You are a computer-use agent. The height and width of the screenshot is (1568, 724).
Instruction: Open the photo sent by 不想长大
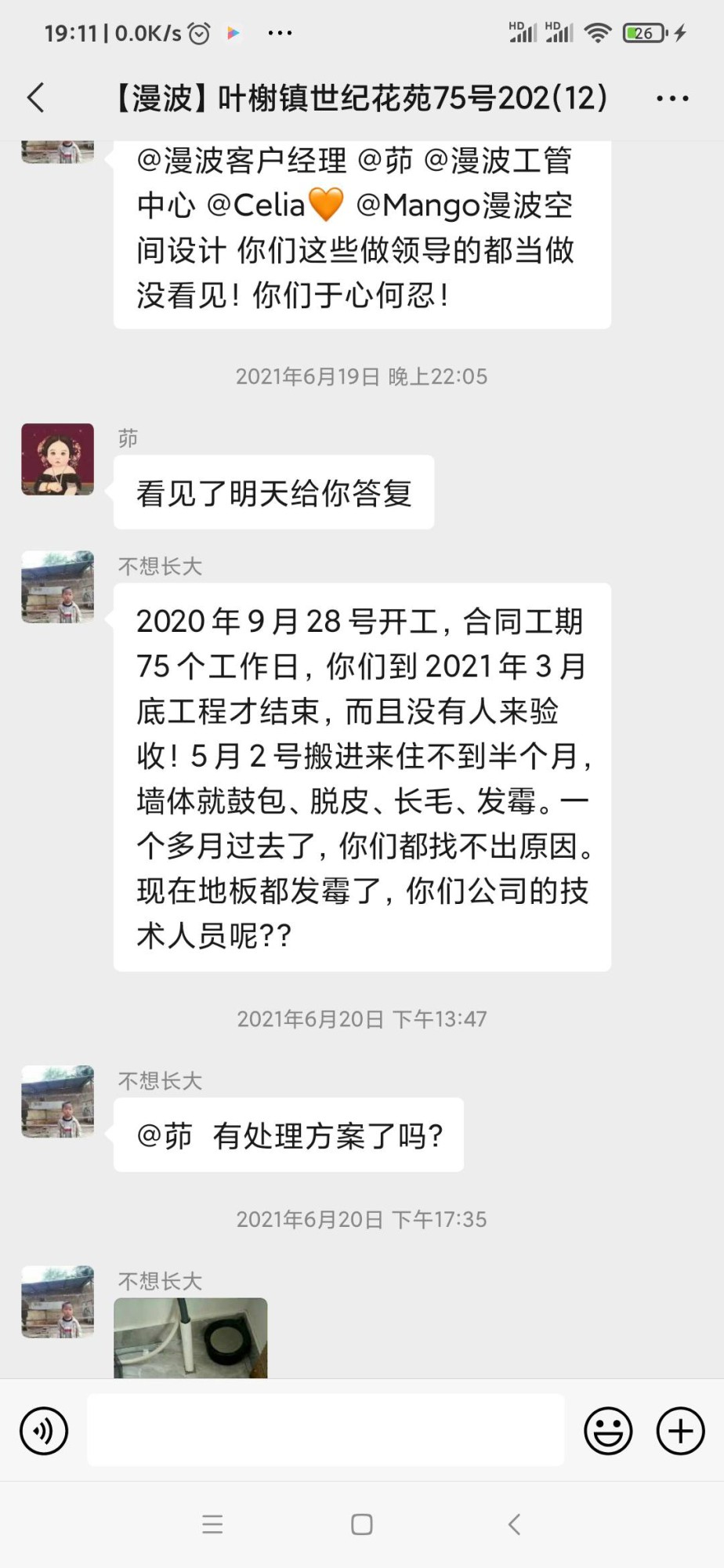point(190,1337)
